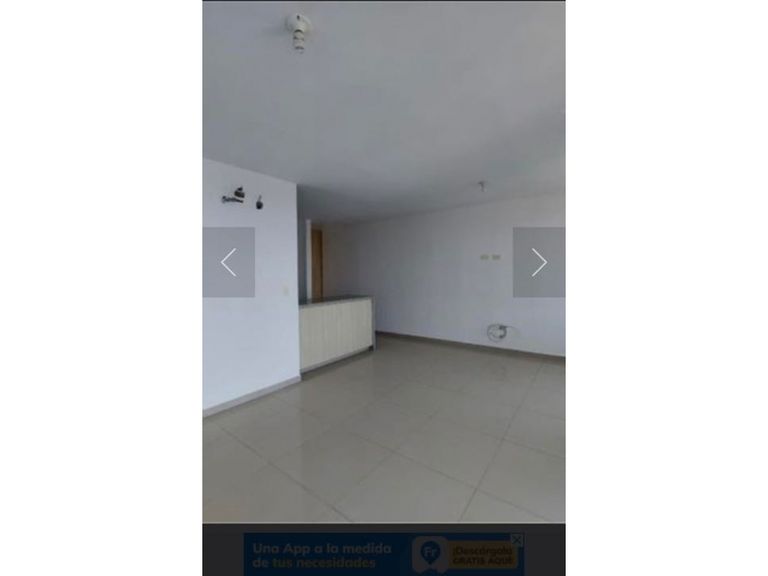Image resolution: width=768 pixels, height=576 pixels.
Task: Close the app ad banner
Action: (517, 540)
